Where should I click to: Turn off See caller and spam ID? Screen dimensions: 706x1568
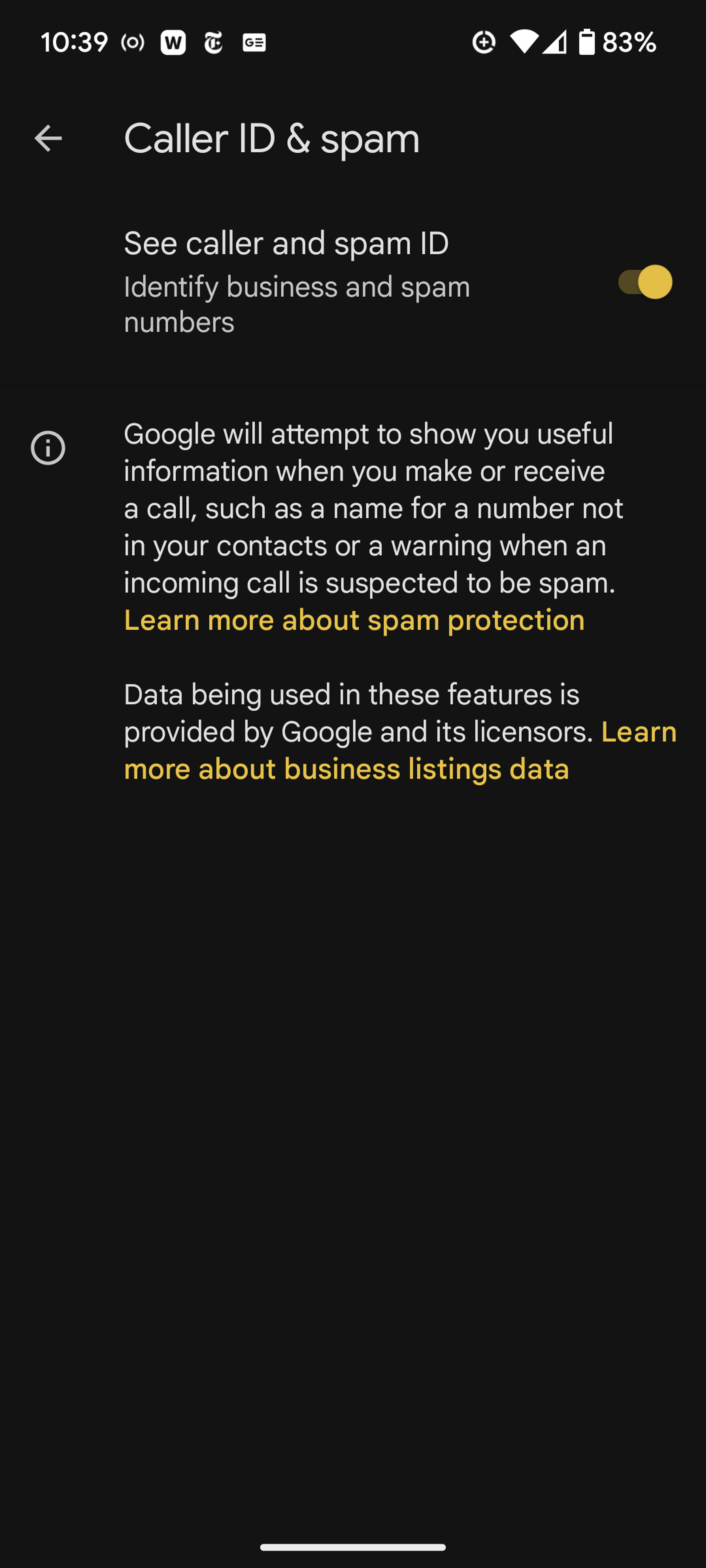pos(645,283)
